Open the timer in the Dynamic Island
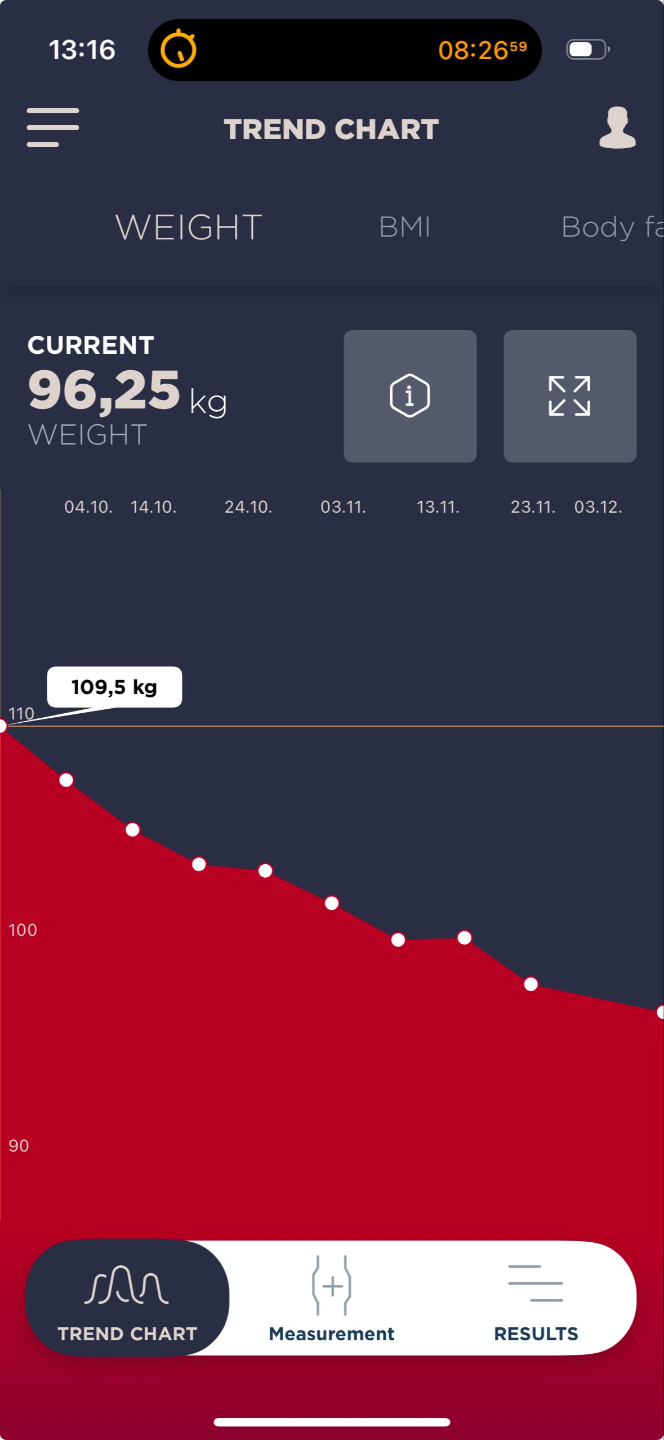This screenshot has width=664, height=1440. pos(344,49)
